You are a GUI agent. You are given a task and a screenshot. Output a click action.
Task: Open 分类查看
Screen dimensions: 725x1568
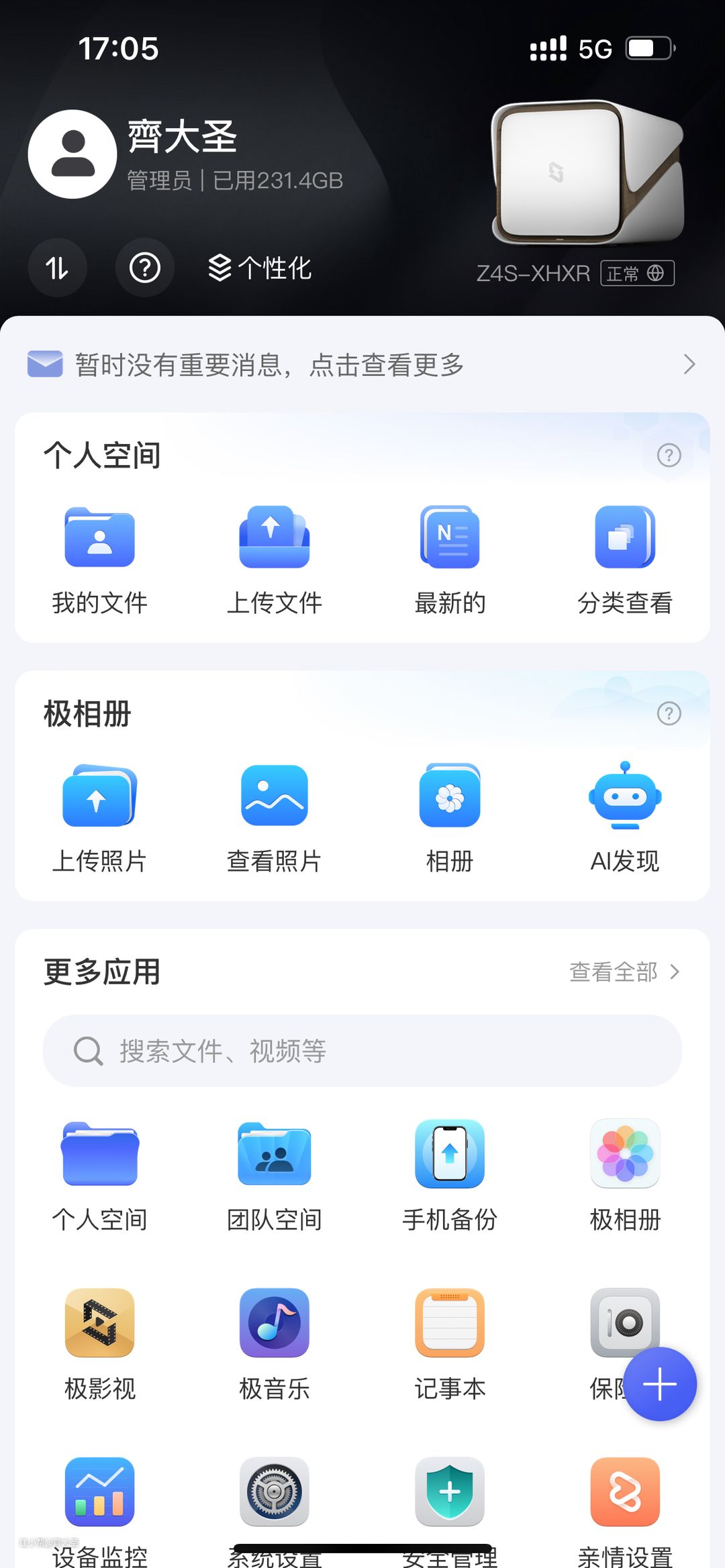(x=625, y=560)
